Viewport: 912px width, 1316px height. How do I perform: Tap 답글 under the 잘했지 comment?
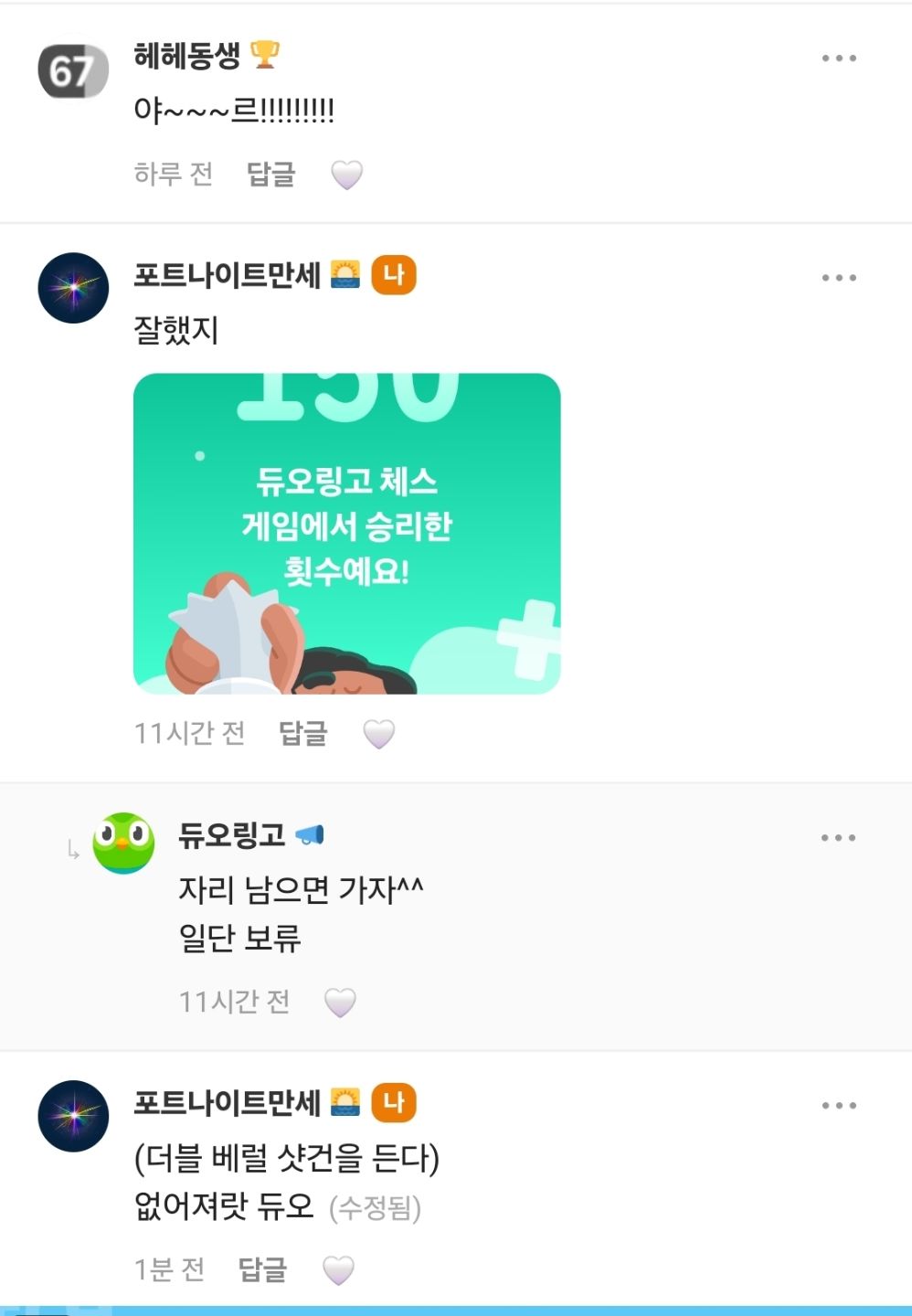[x=302, y=733]
